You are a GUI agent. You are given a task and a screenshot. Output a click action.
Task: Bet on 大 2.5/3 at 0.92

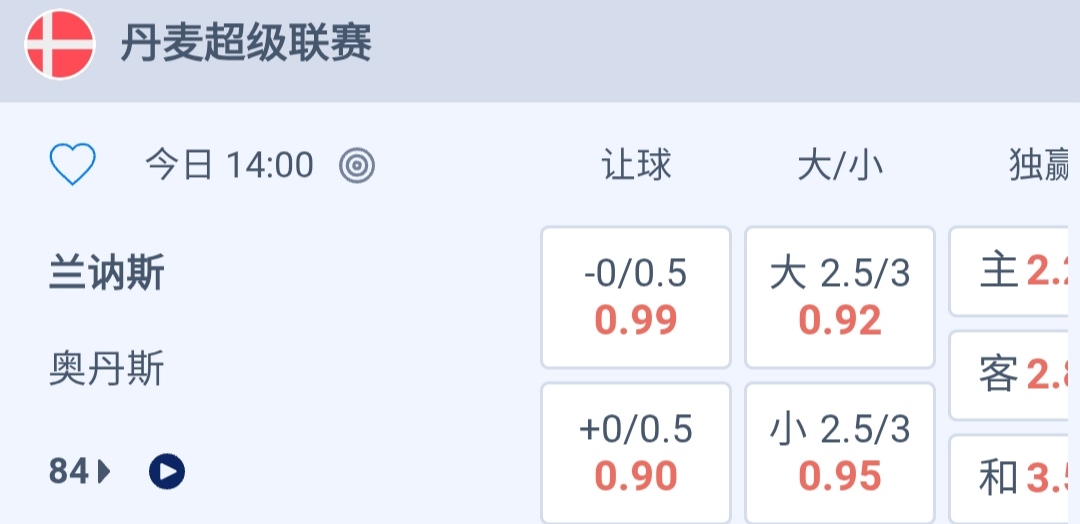[840, 297]
